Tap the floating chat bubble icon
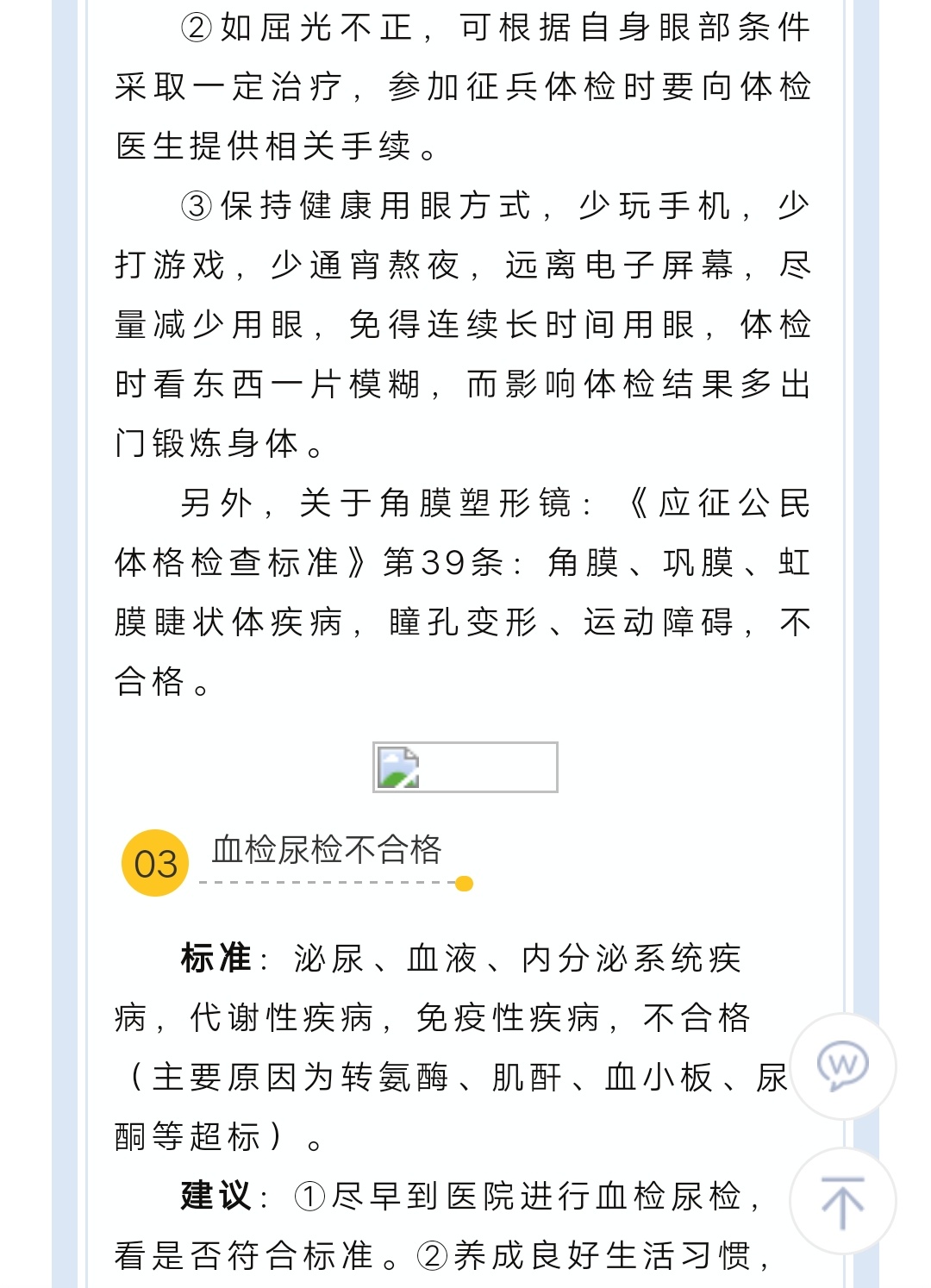Image resolution: width=931 pixels, height=1288 pixels. coord(842,1066)
